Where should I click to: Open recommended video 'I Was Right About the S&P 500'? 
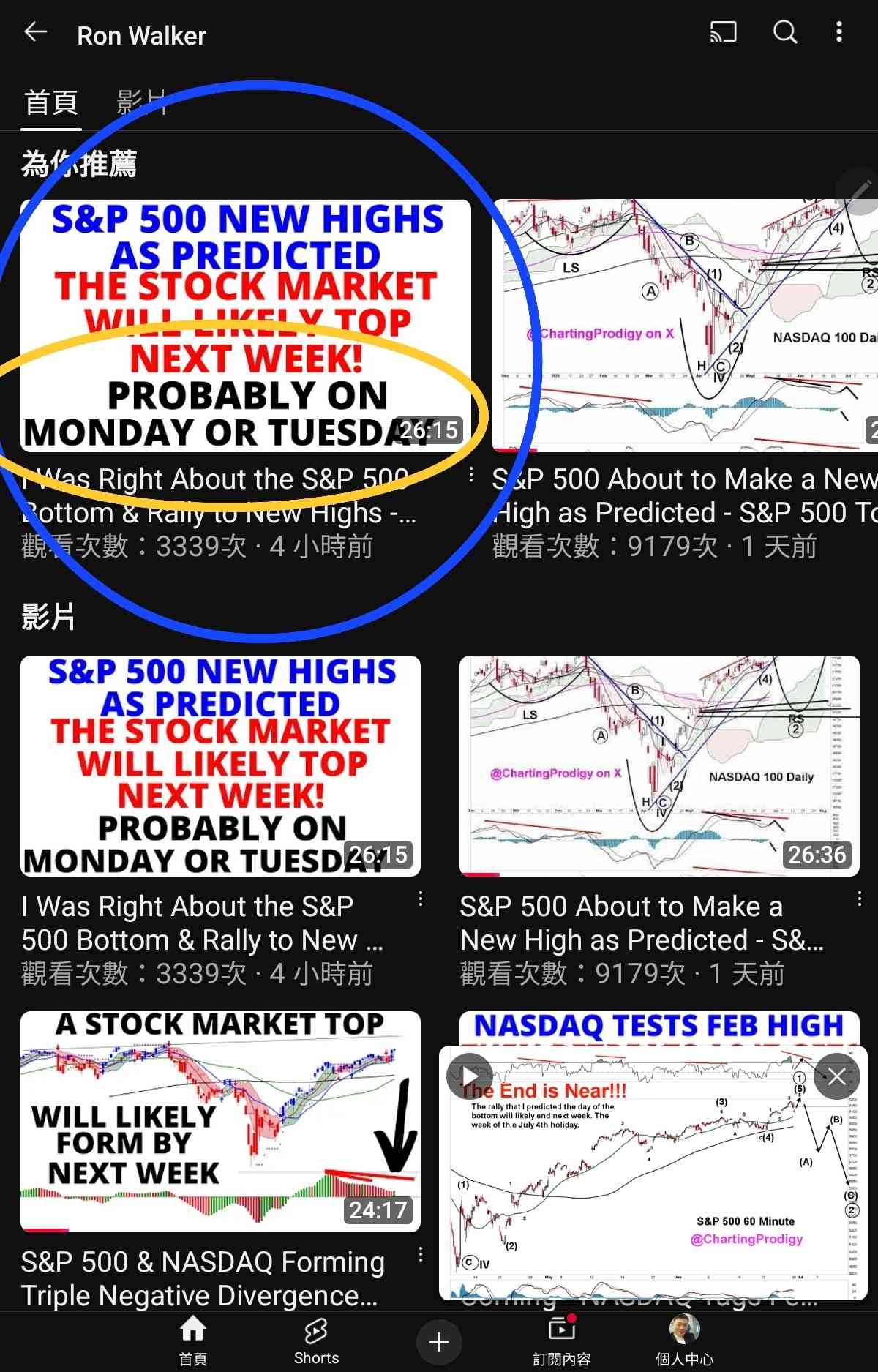(246, 326)
